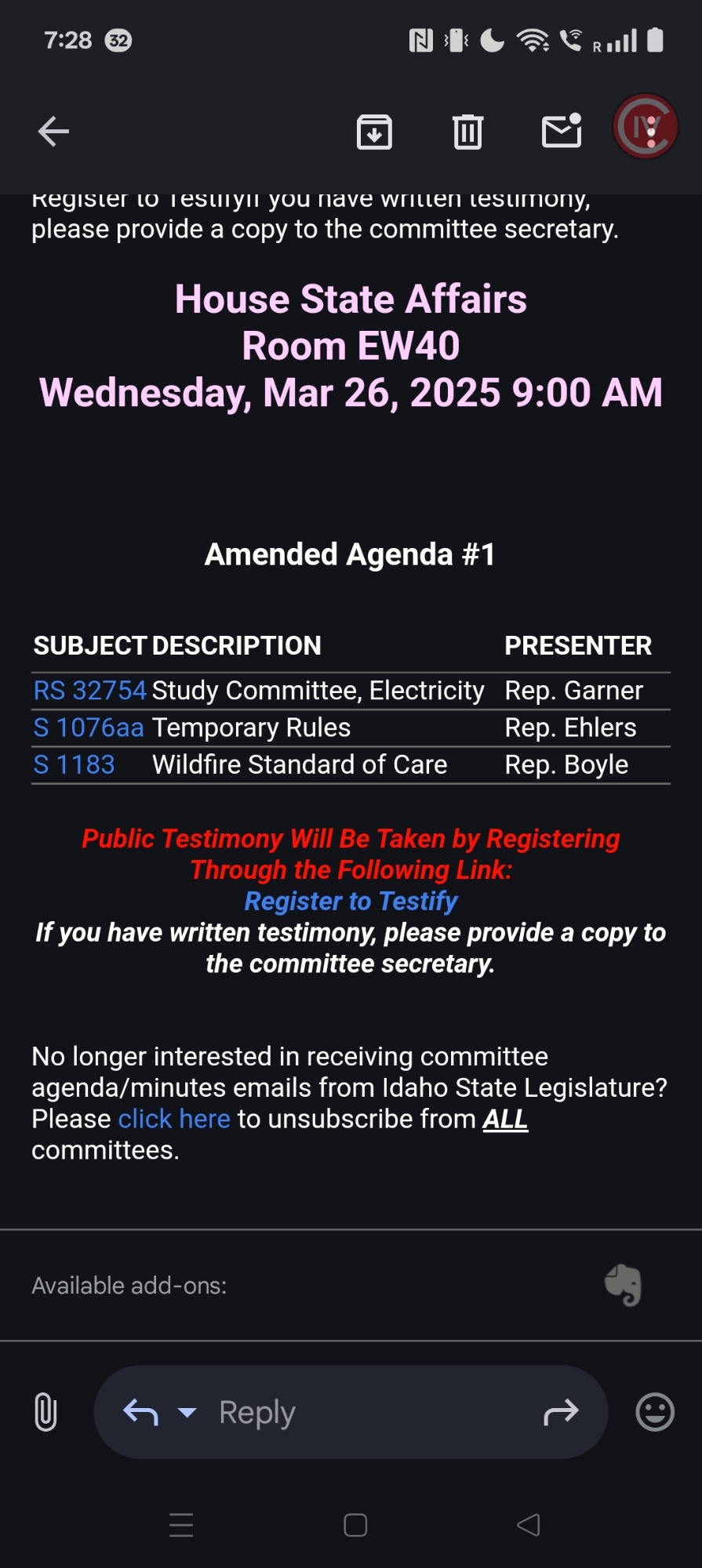Open the account profile avatar

coord(646,127)
